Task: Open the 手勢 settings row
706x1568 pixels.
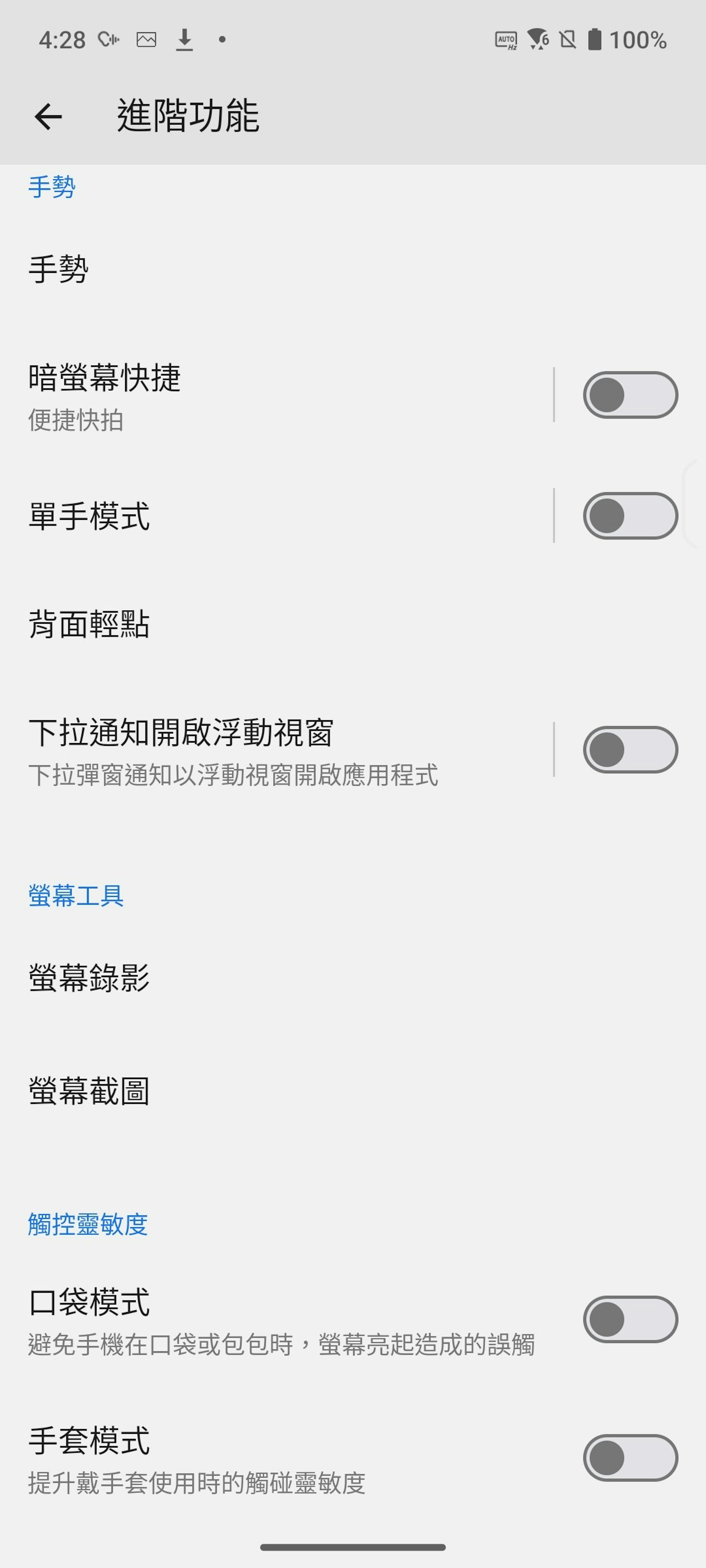Action: (x=353, y=269)
